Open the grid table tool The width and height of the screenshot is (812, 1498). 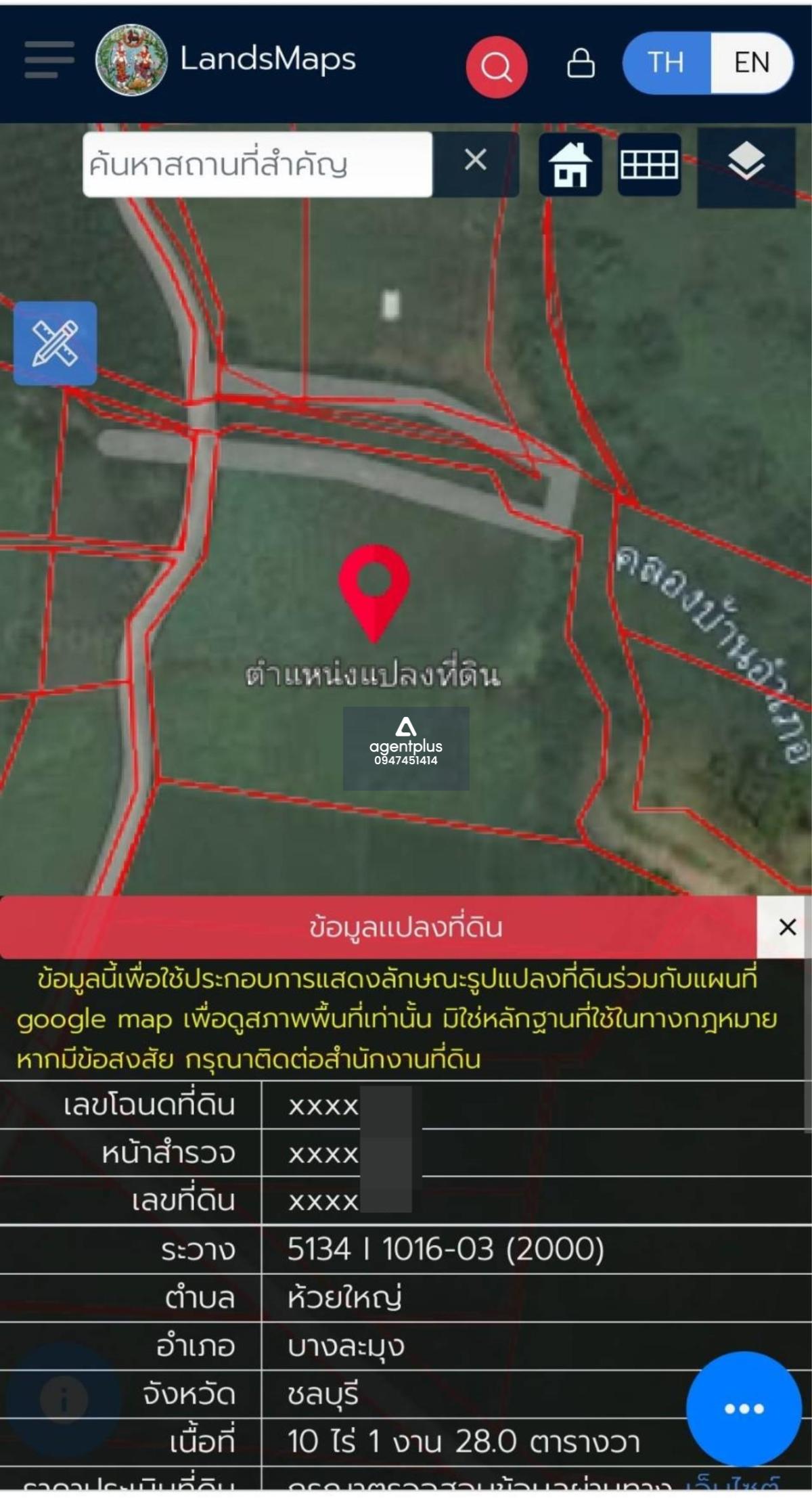point(649,164)
